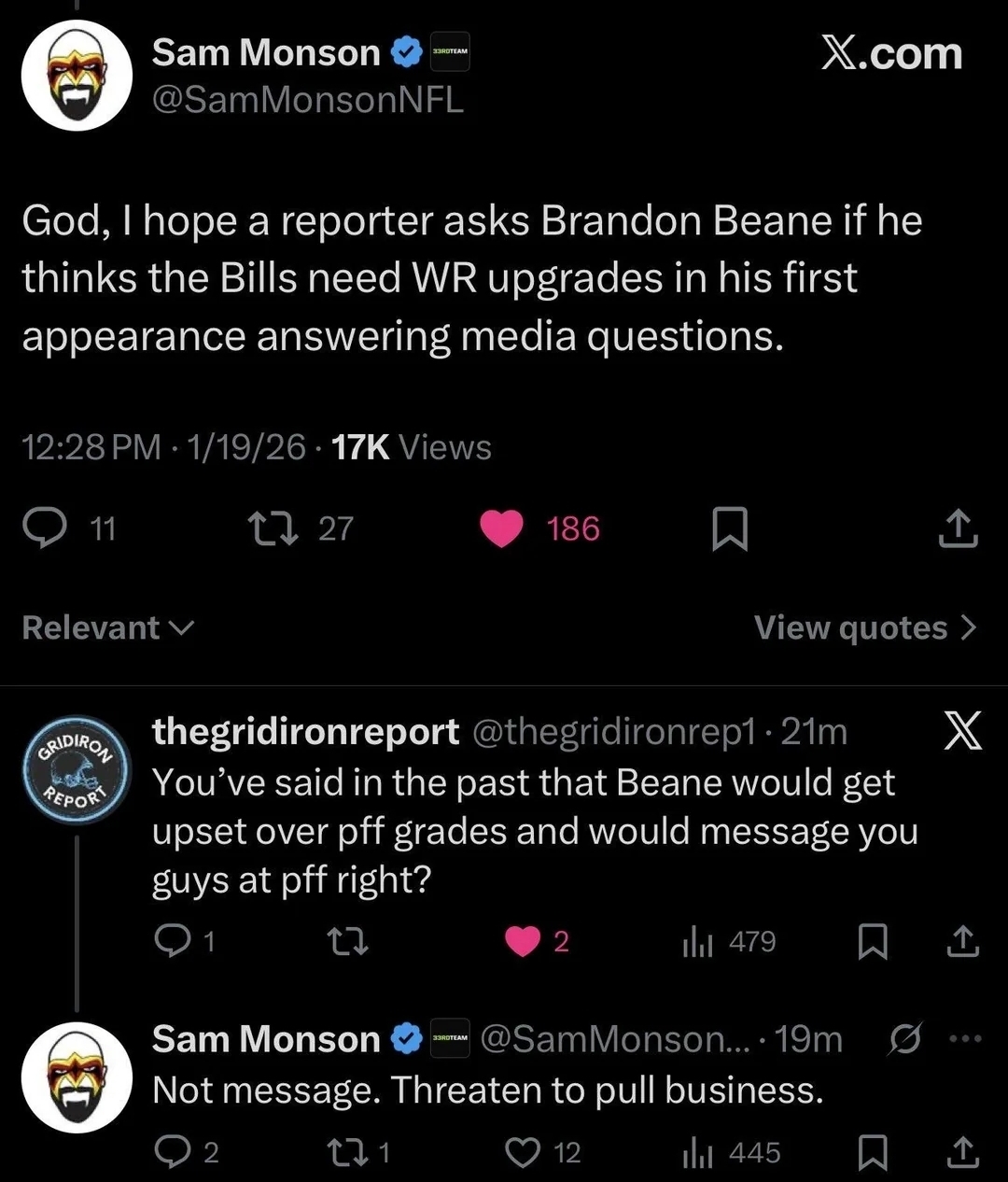The image size is (1008, 1182).
Task: Bookmark thegridironreport's comment
Action: click(x=872, y=942)
